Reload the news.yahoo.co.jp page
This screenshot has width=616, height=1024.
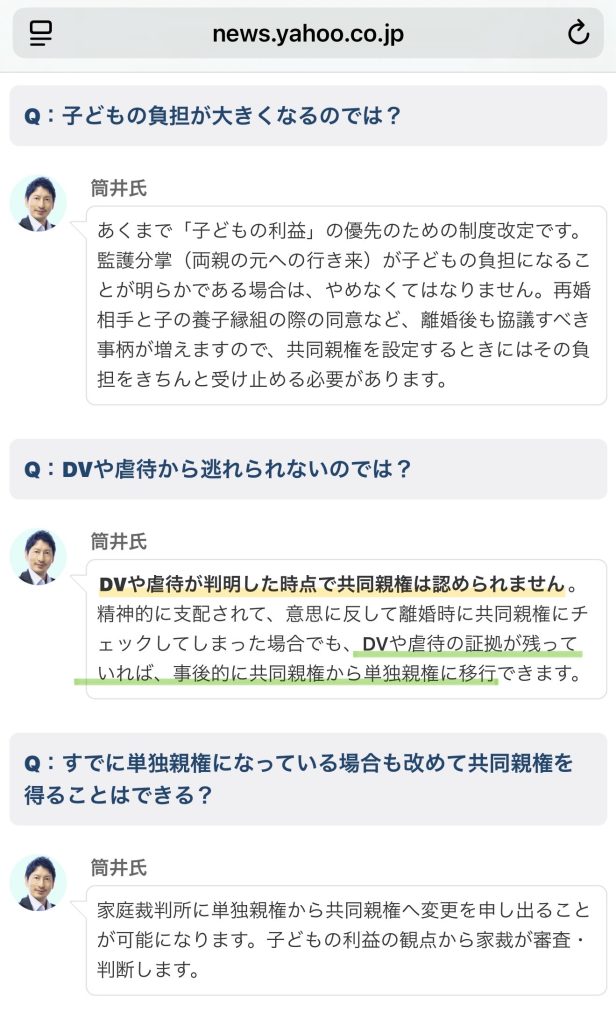578,34
